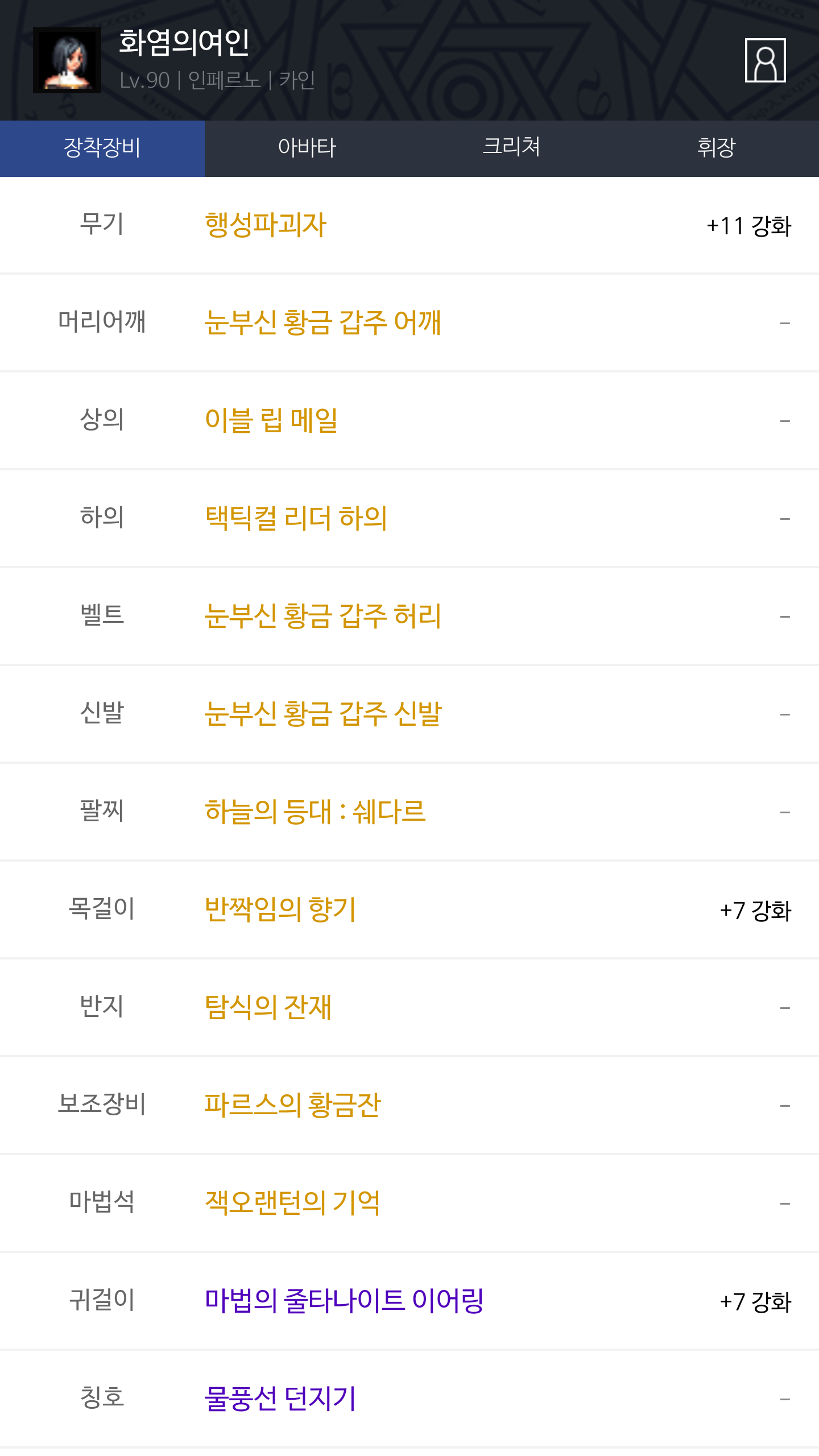Image resolution: width=819 pixels, height=1456 pixels.
Task: Select the 장착장비 tab
Action: [102, 148]
